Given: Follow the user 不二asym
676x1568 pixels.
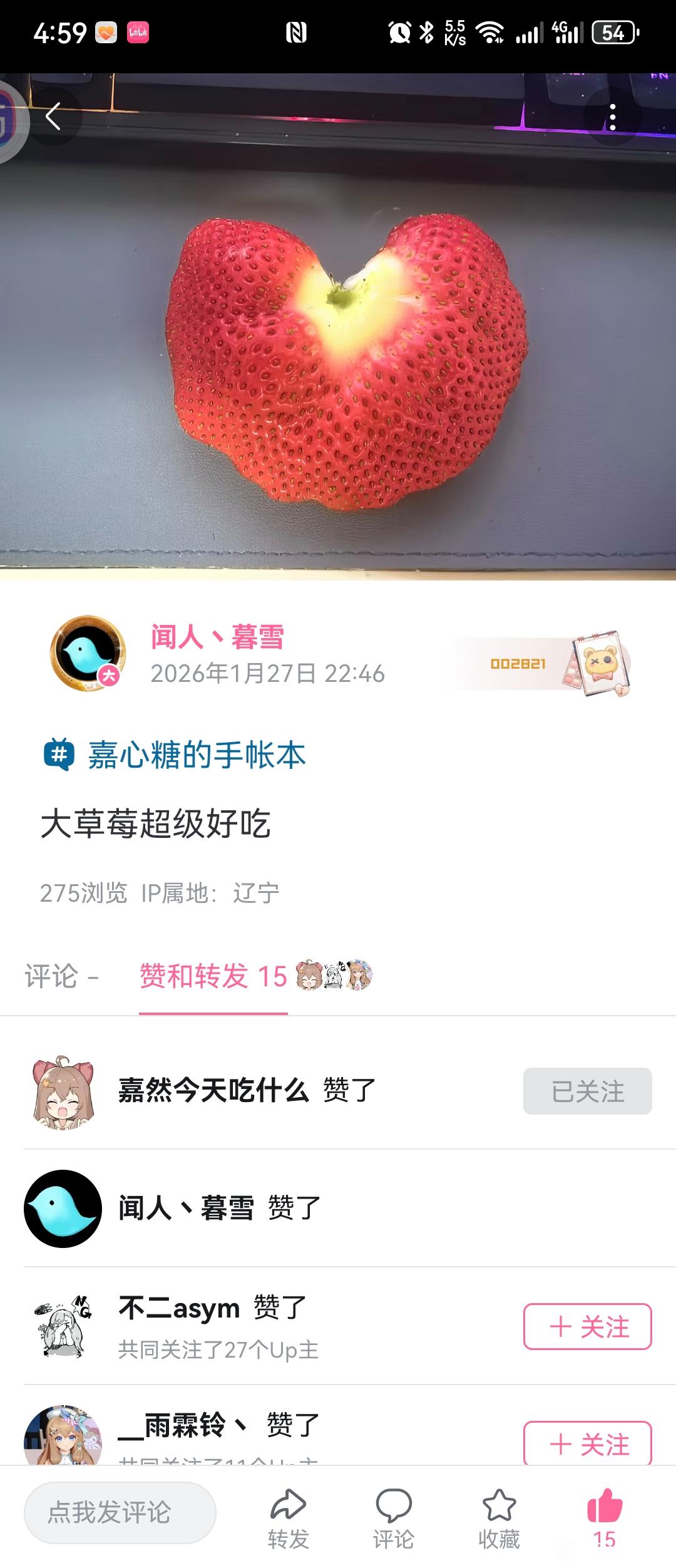Looking at the screenshot, I should tap(587, 1327).
